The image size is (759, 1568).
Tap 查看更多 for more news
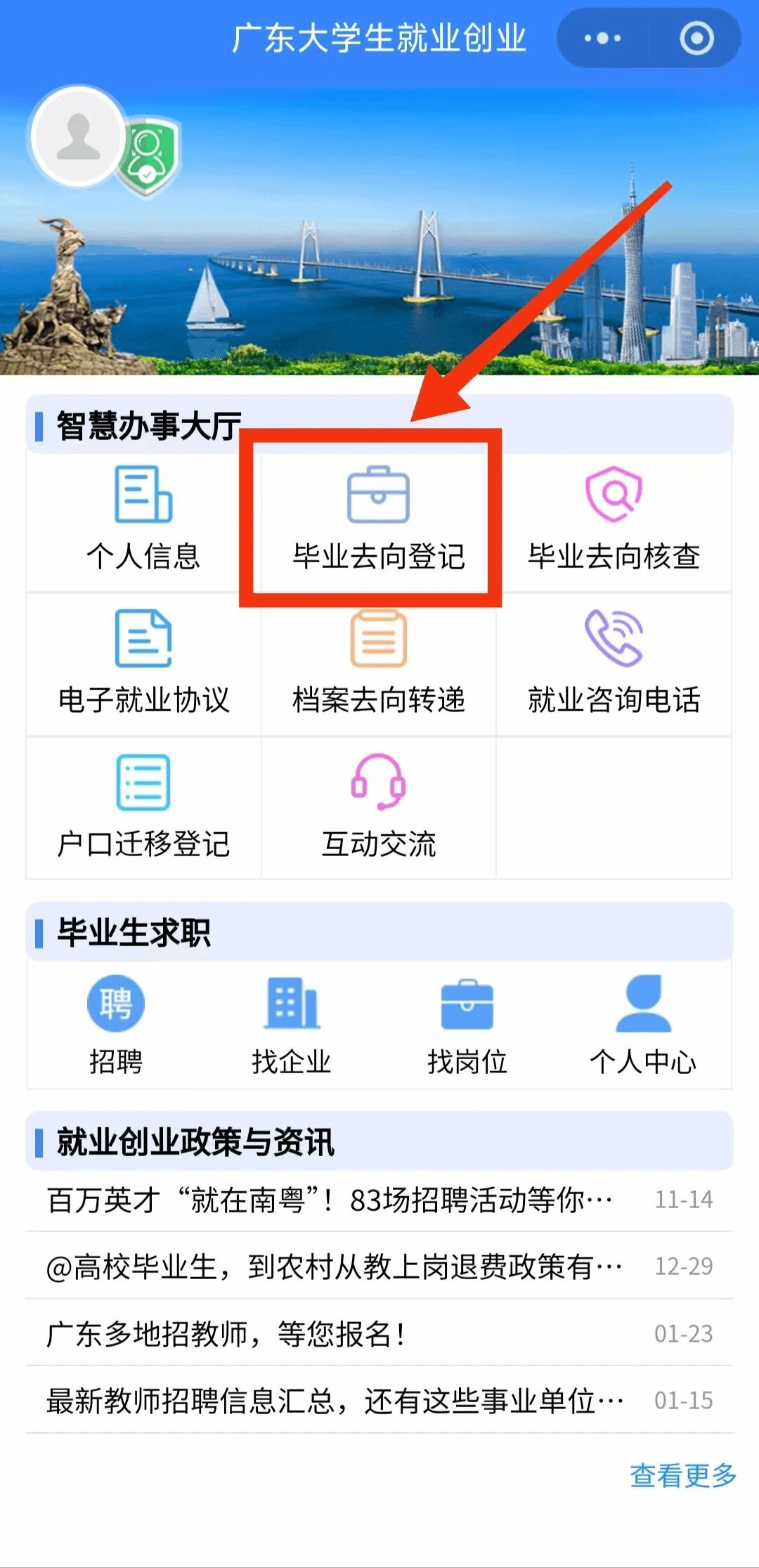click(682, 1475)
